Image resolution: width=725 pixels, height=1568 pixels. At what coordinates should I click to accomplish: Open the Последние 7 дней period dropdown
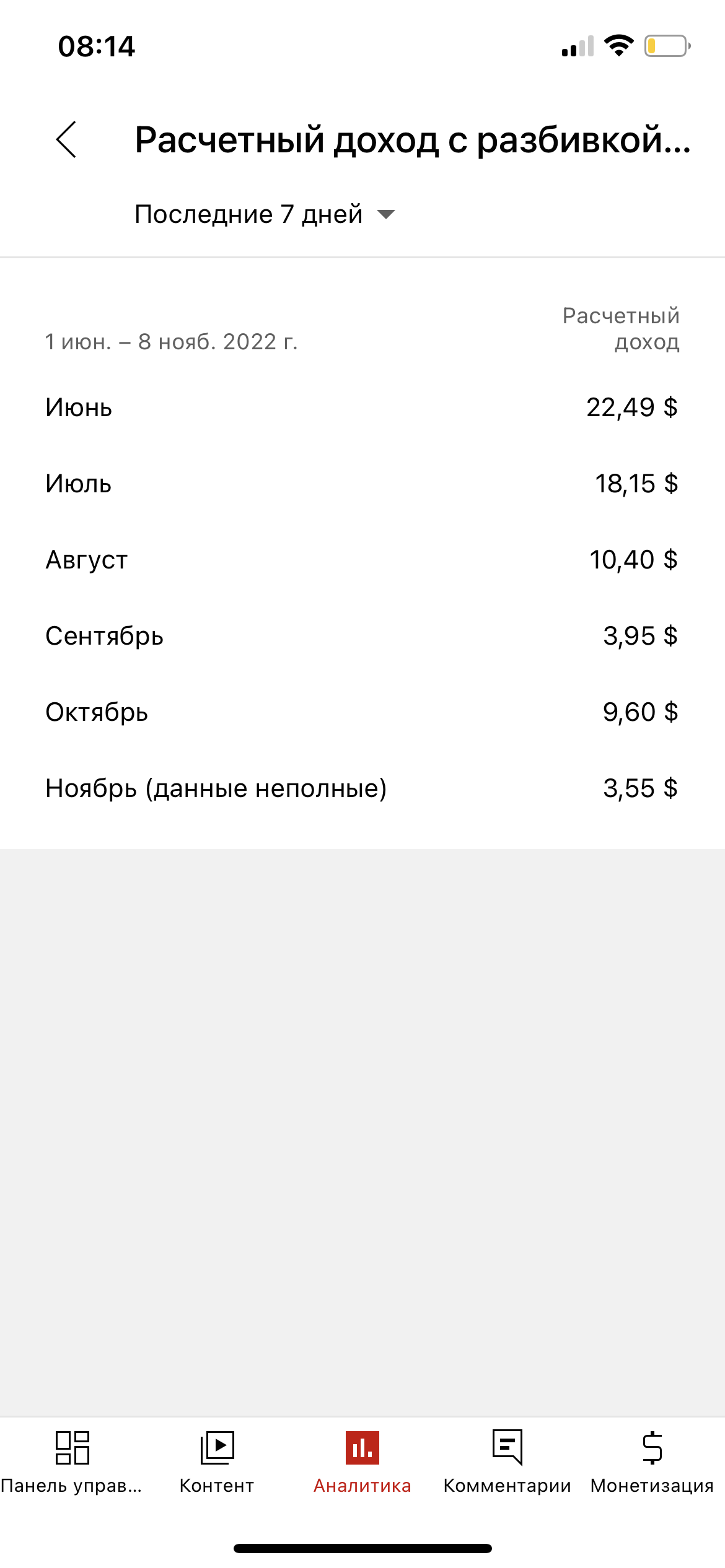pyautogui.click(x=265, y=214)
